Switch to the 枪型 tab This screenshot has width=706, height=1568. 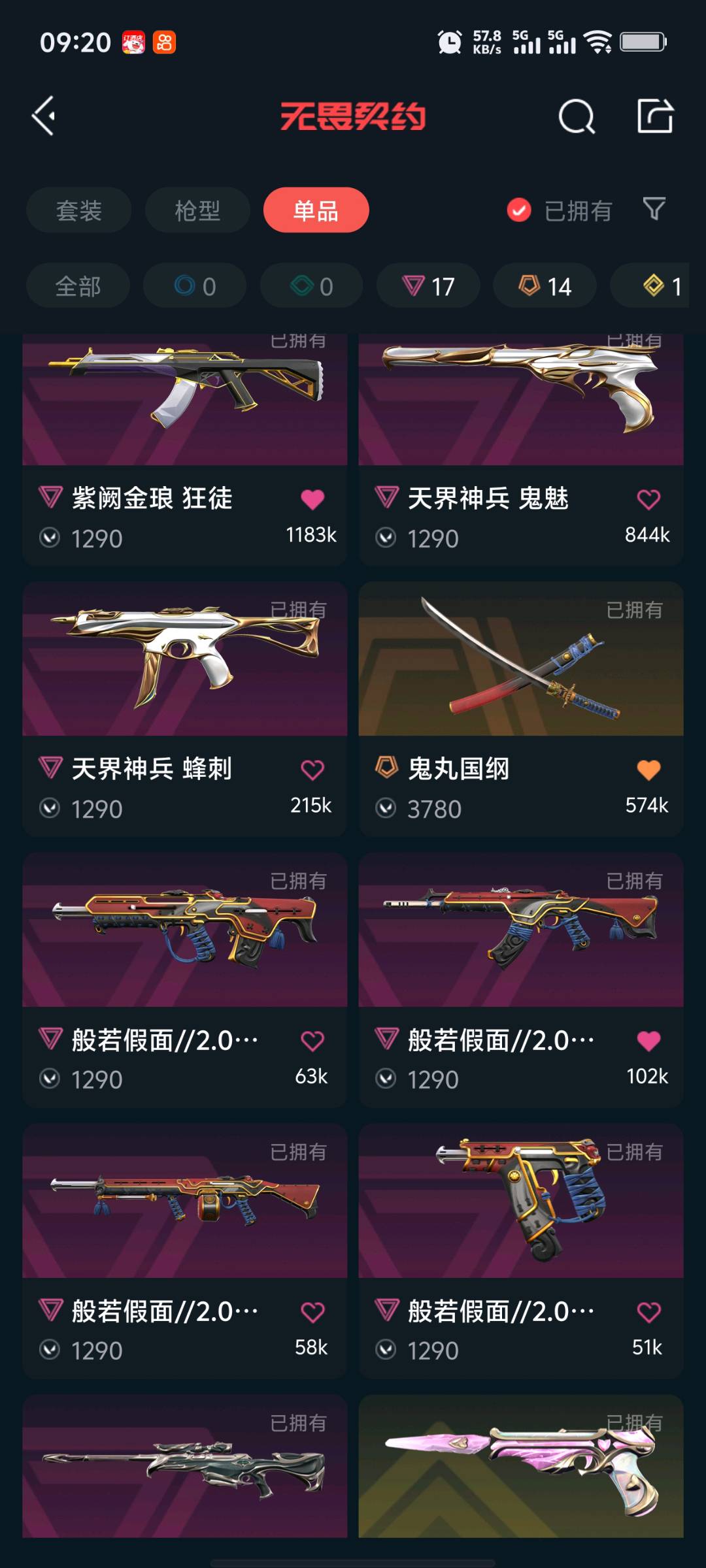[197, 210]
